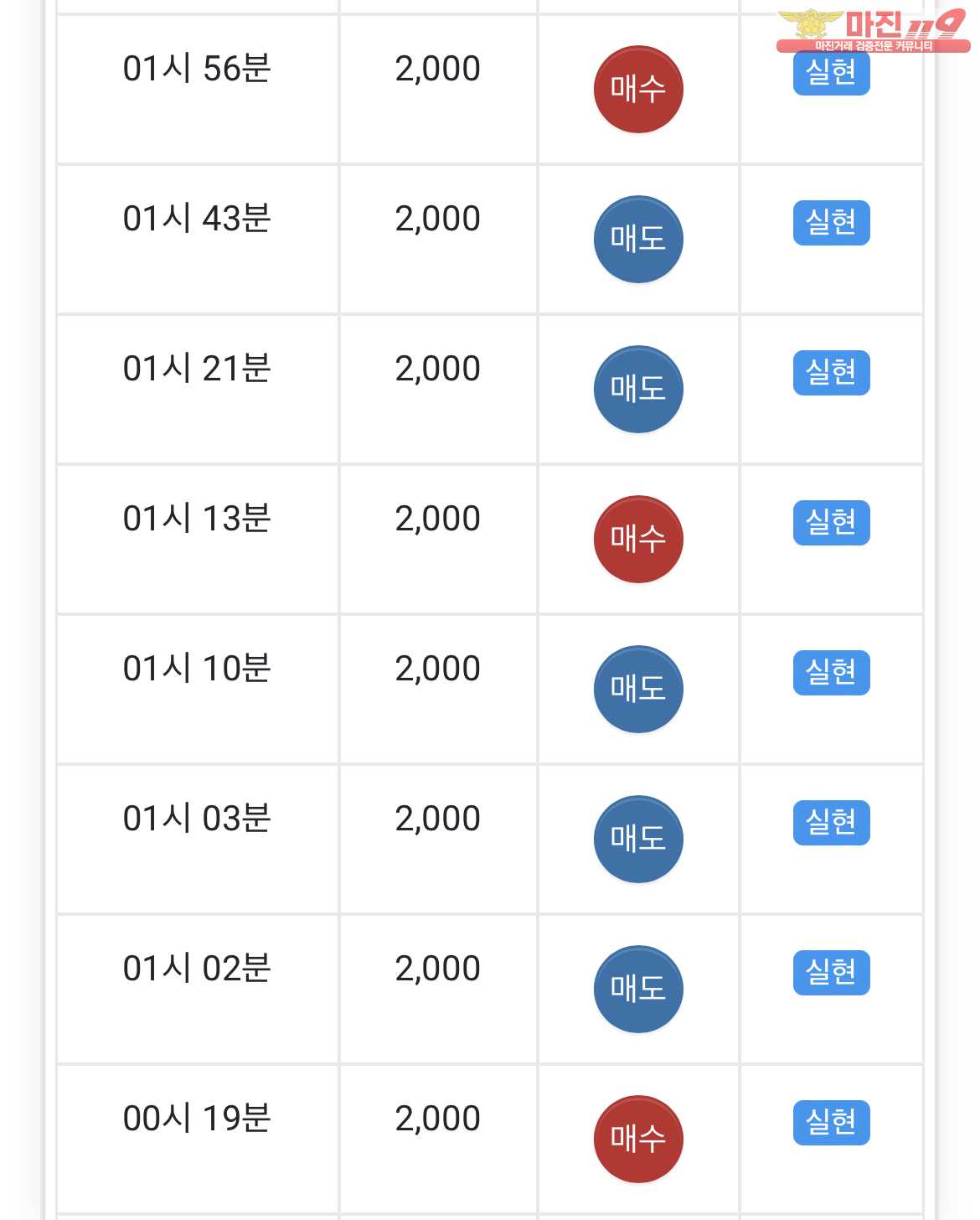Select the 실현 badge for 01시 21분
The height and width of the screenshot is (1220, 980).
point(831,373)
